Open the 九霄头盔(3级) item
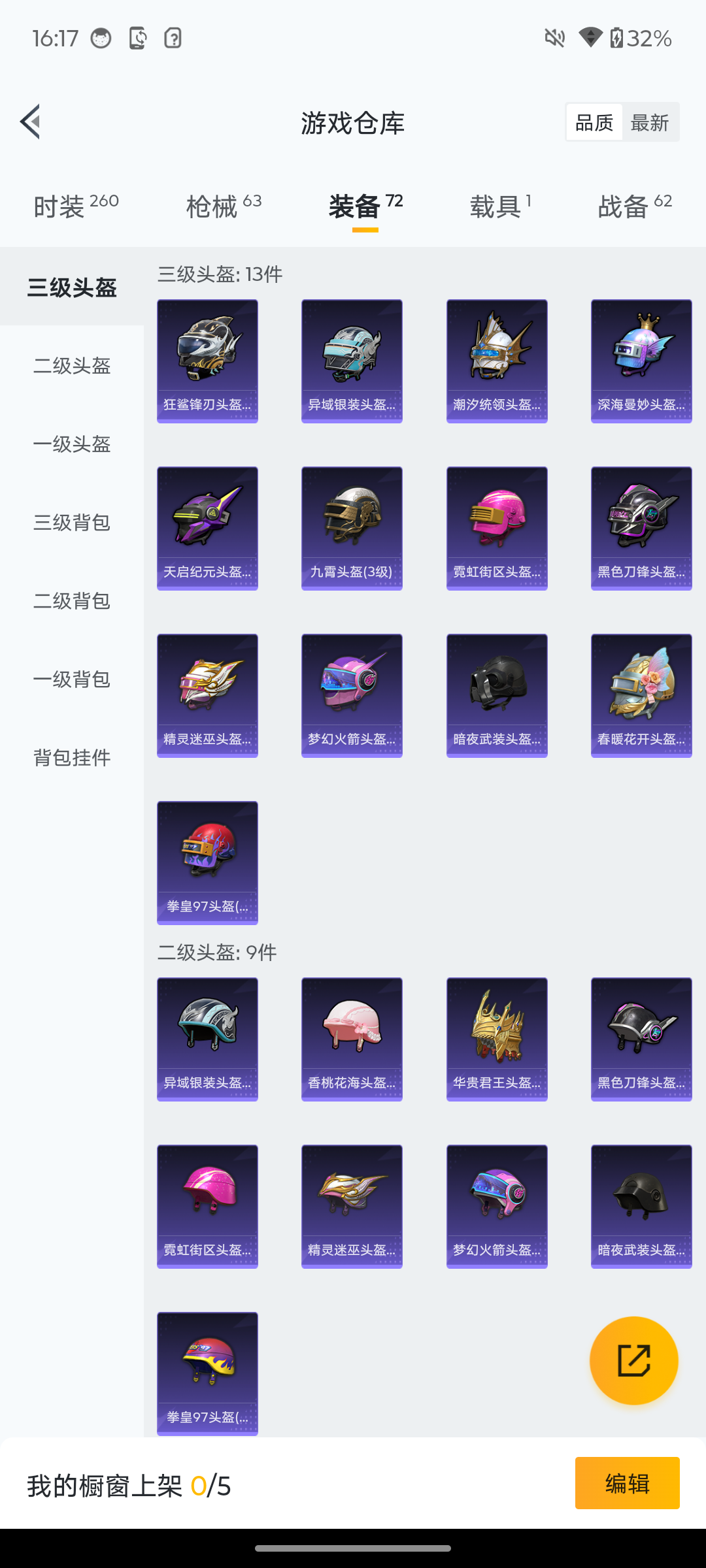This screenshot has width=706, height=1568. (x=352, y=528)
